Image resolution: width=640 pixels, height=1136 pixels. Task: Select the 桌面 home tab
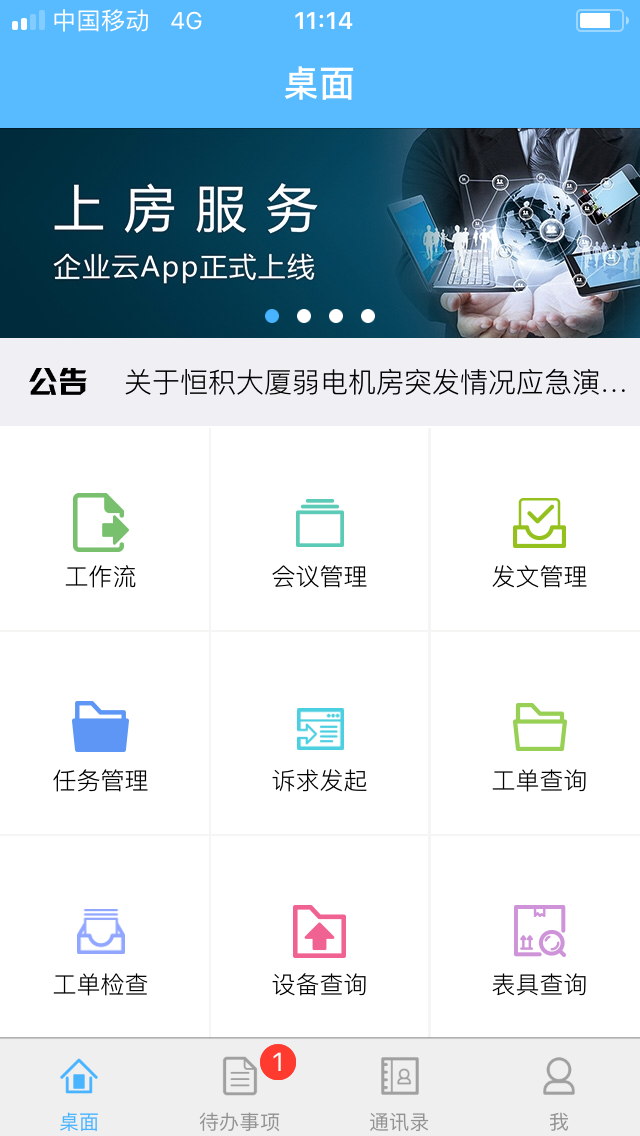pos(79,1090)
